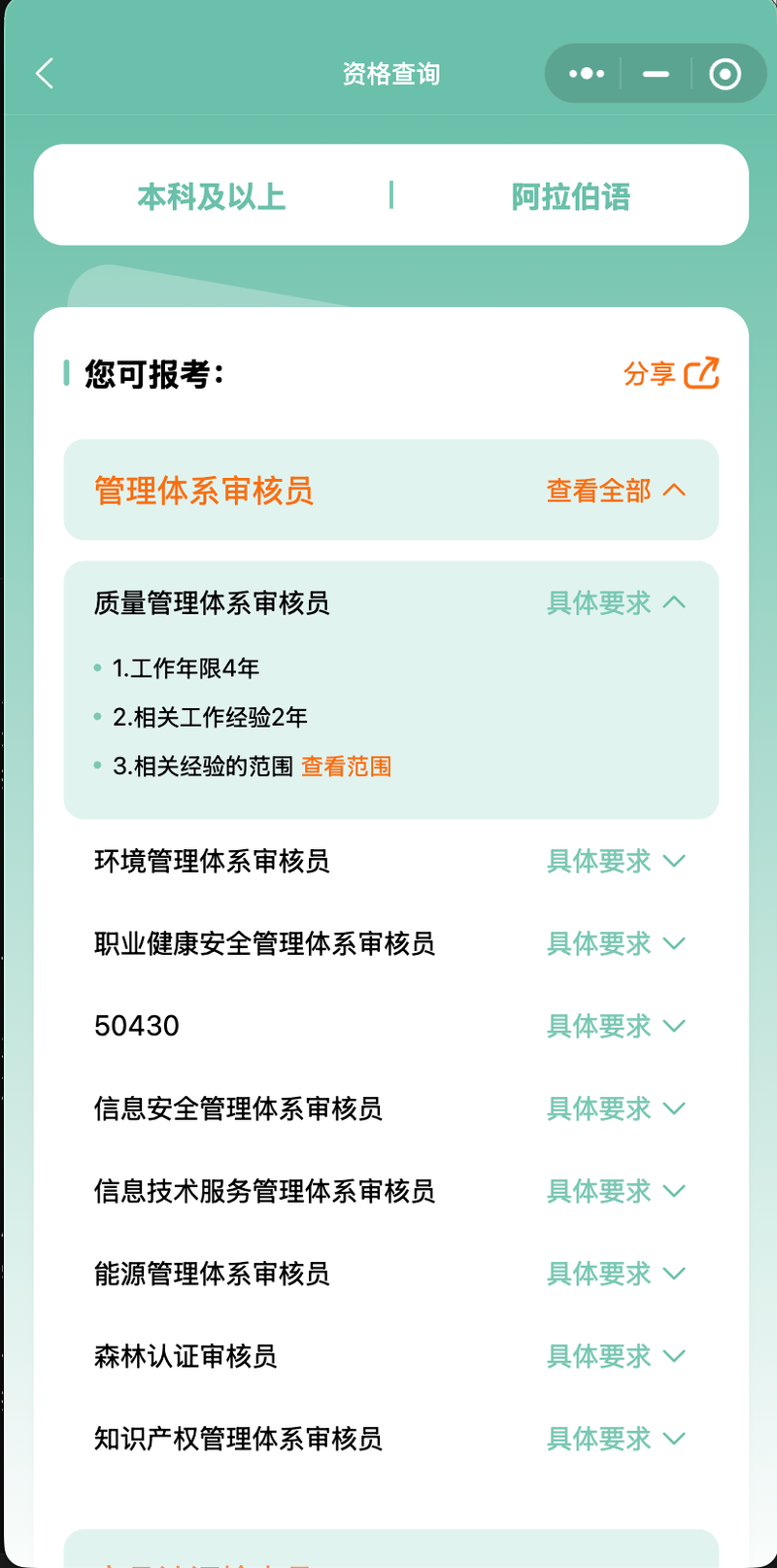The image size is (777, 1568).
Task: Open the mini program three-dot menu
Action: pyautogui.click(x=587, y=74)
